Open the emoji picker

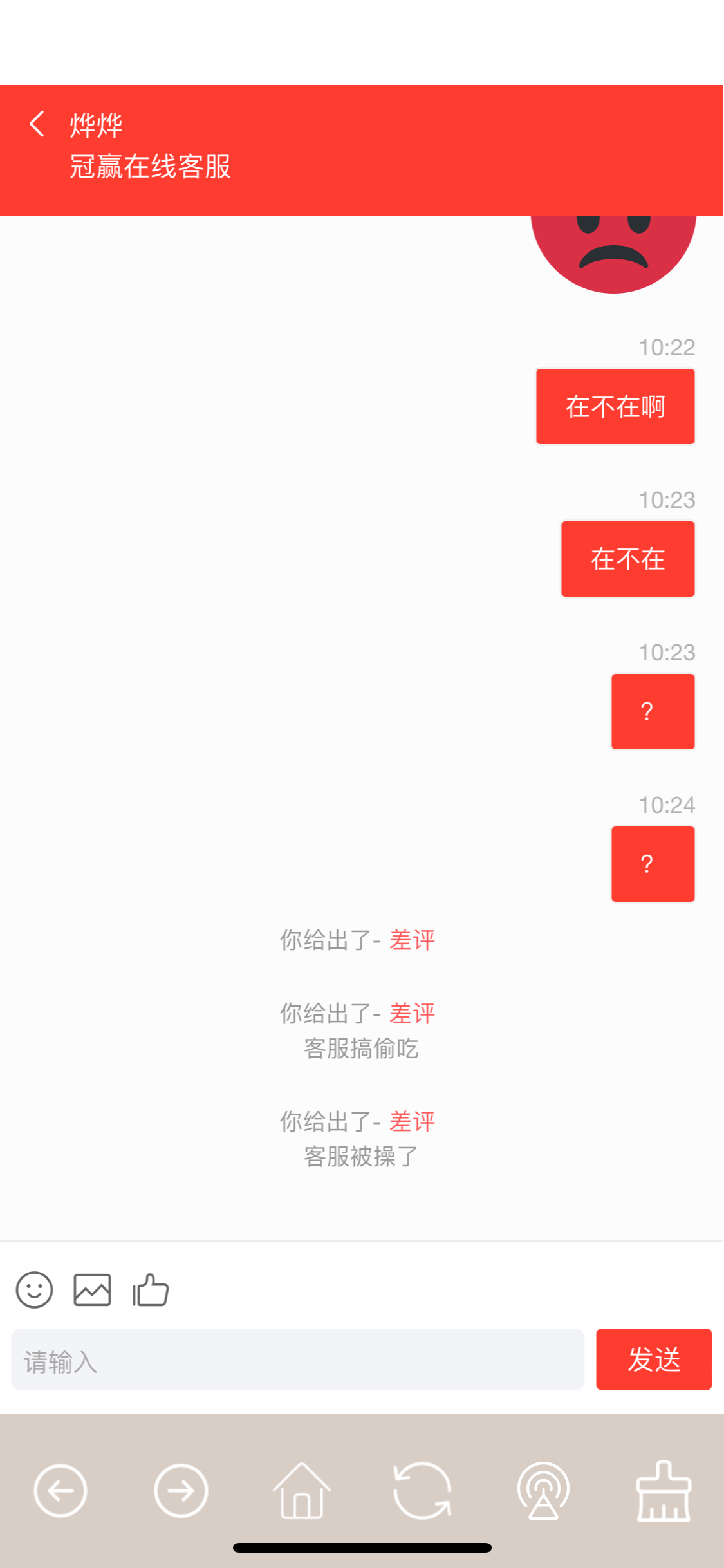(35, 1290)
